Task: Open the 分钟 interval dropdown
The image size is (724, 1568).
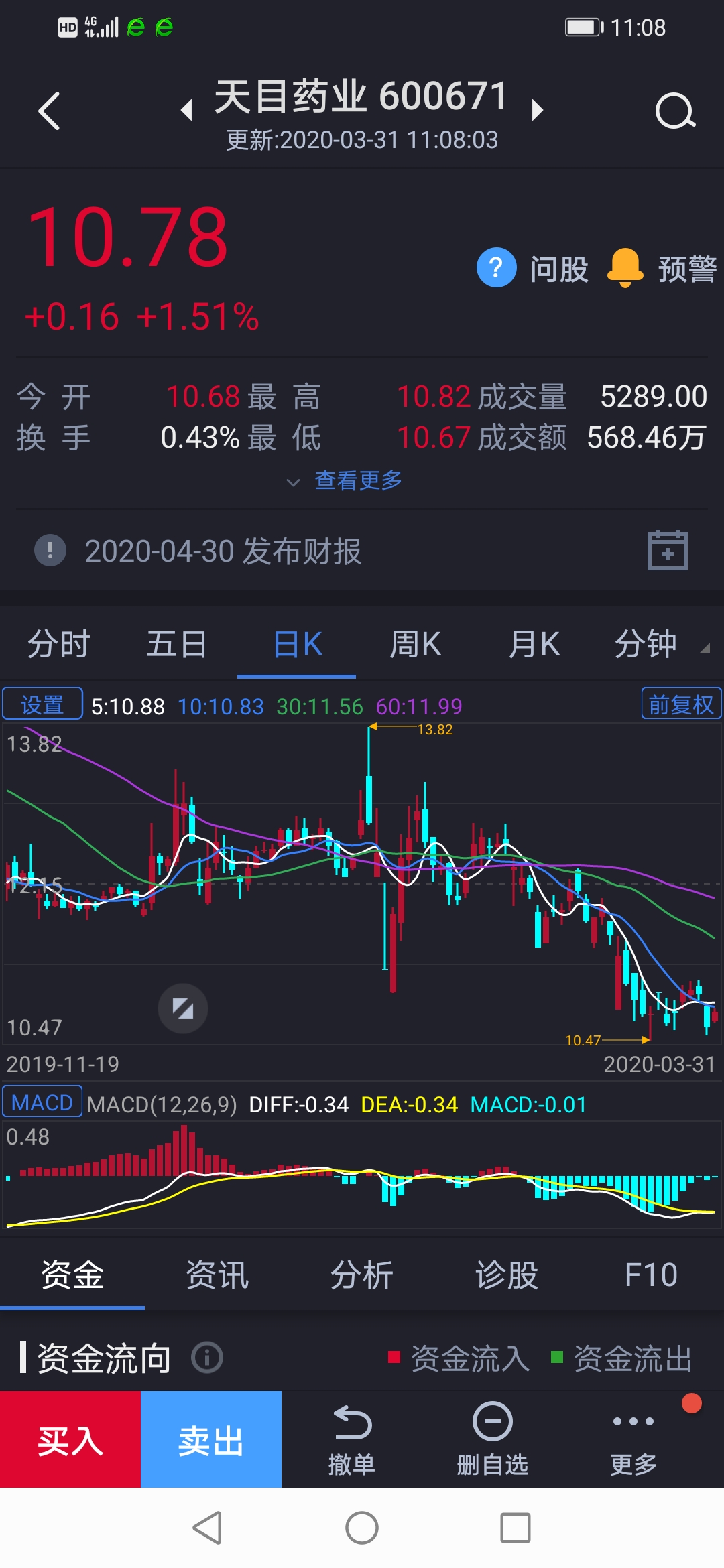Action: pyautogui.click(x=659, y=644)
